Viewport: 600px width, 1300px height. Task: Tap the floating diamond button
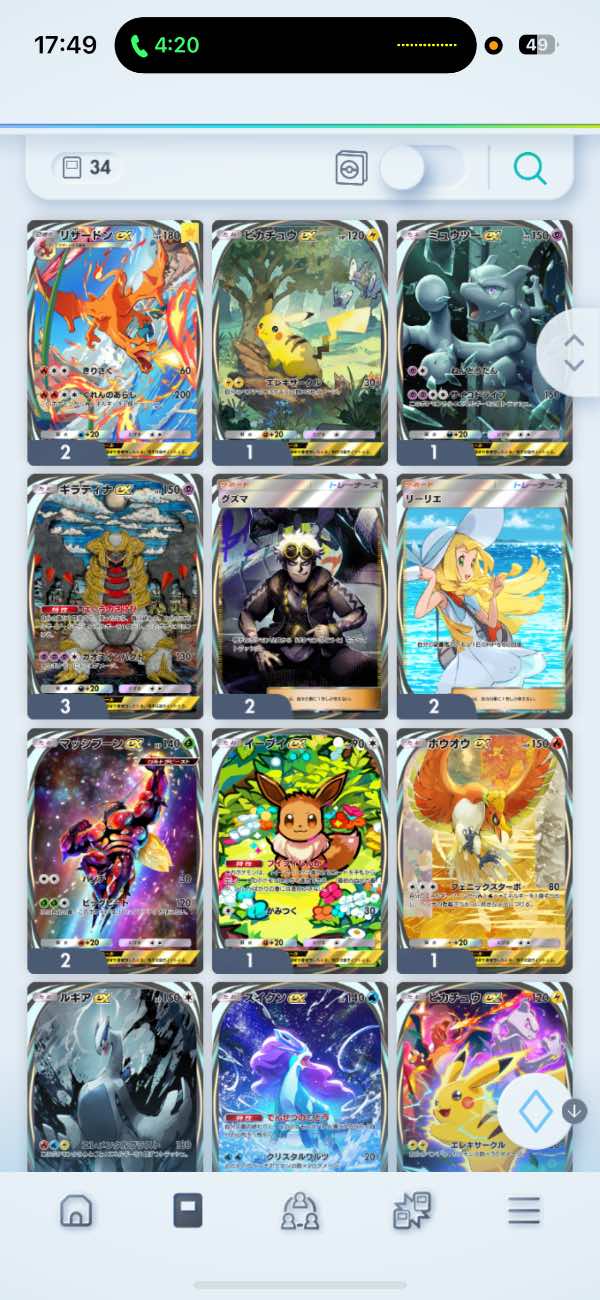tap(535, 1110)
